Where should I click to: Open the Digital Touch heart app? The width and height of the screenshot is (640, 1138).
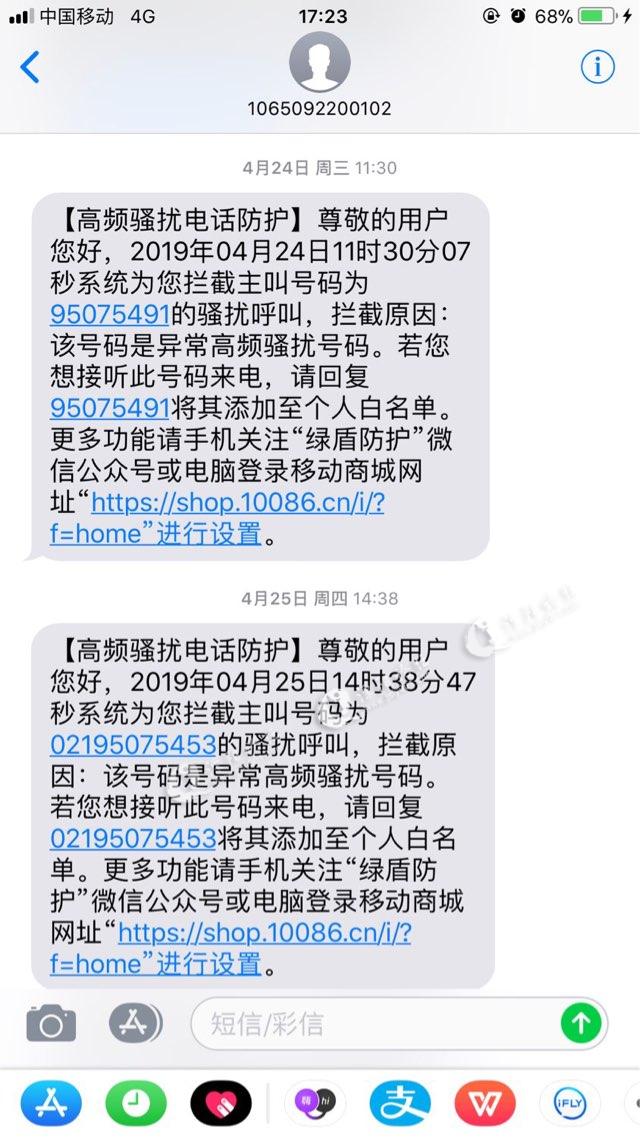click(x=221, y=1103)
